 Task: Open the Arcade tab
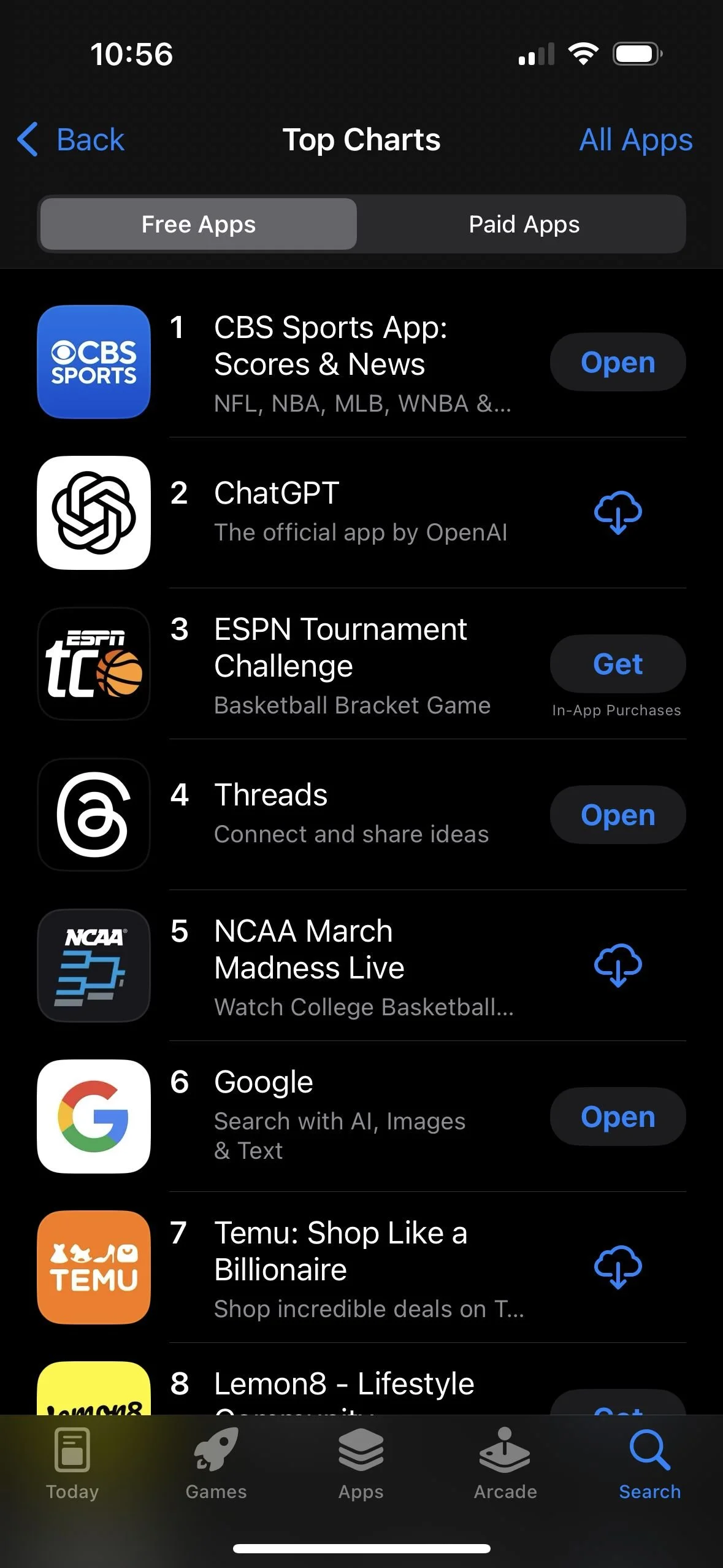coord(505,1464)
